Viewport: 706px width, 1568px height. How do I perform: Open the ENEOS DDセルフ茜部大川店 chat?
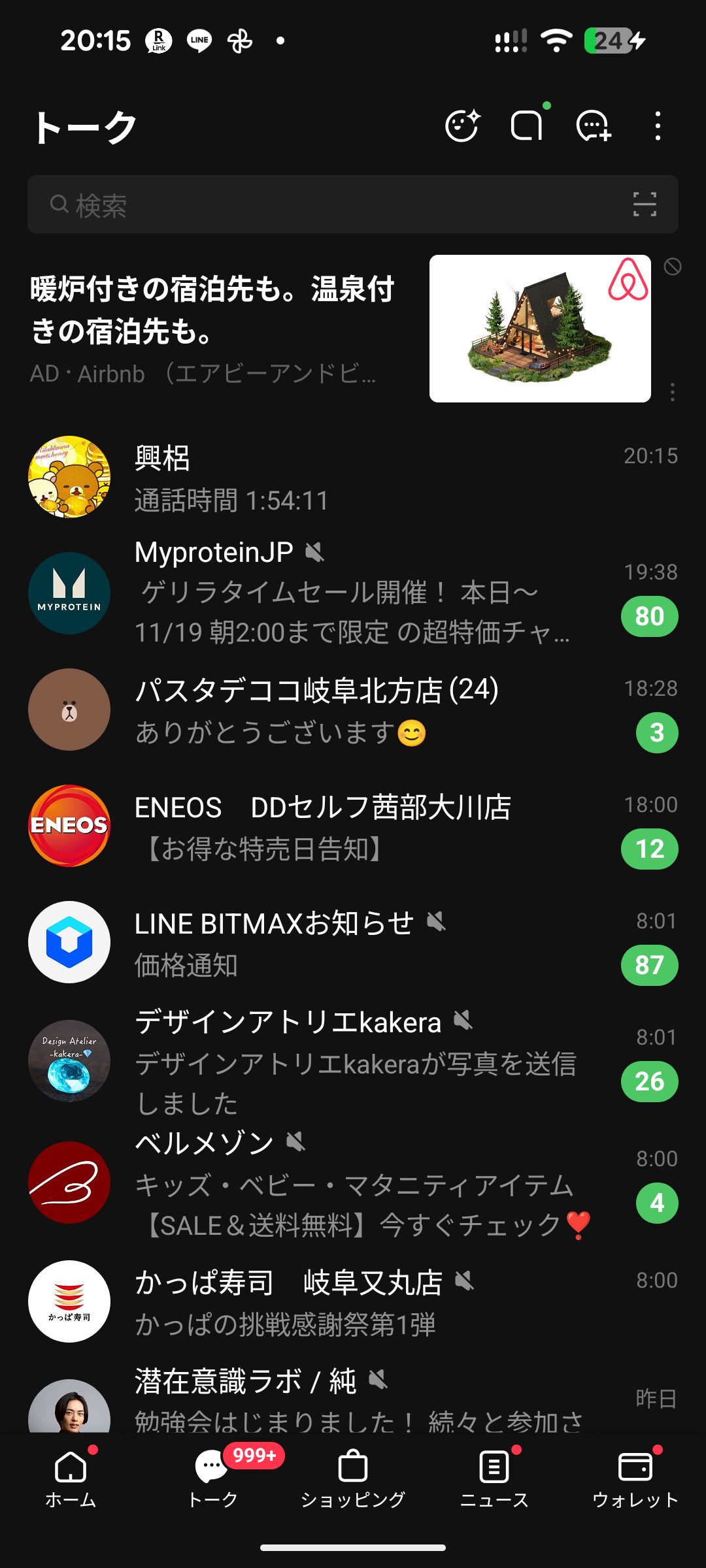353,826
